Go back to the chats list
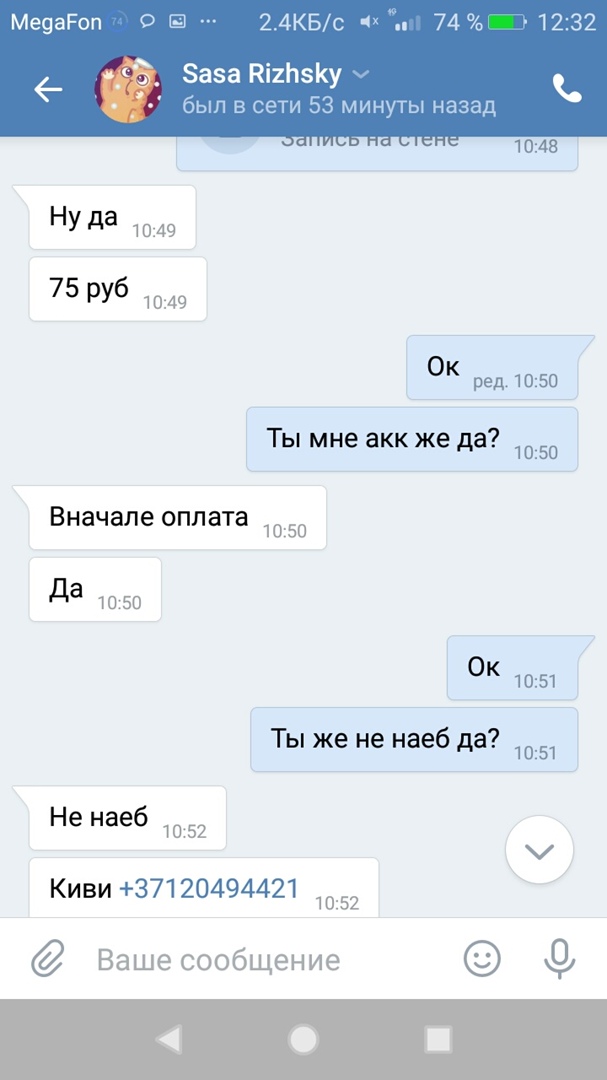 click(x=48, y=90)
